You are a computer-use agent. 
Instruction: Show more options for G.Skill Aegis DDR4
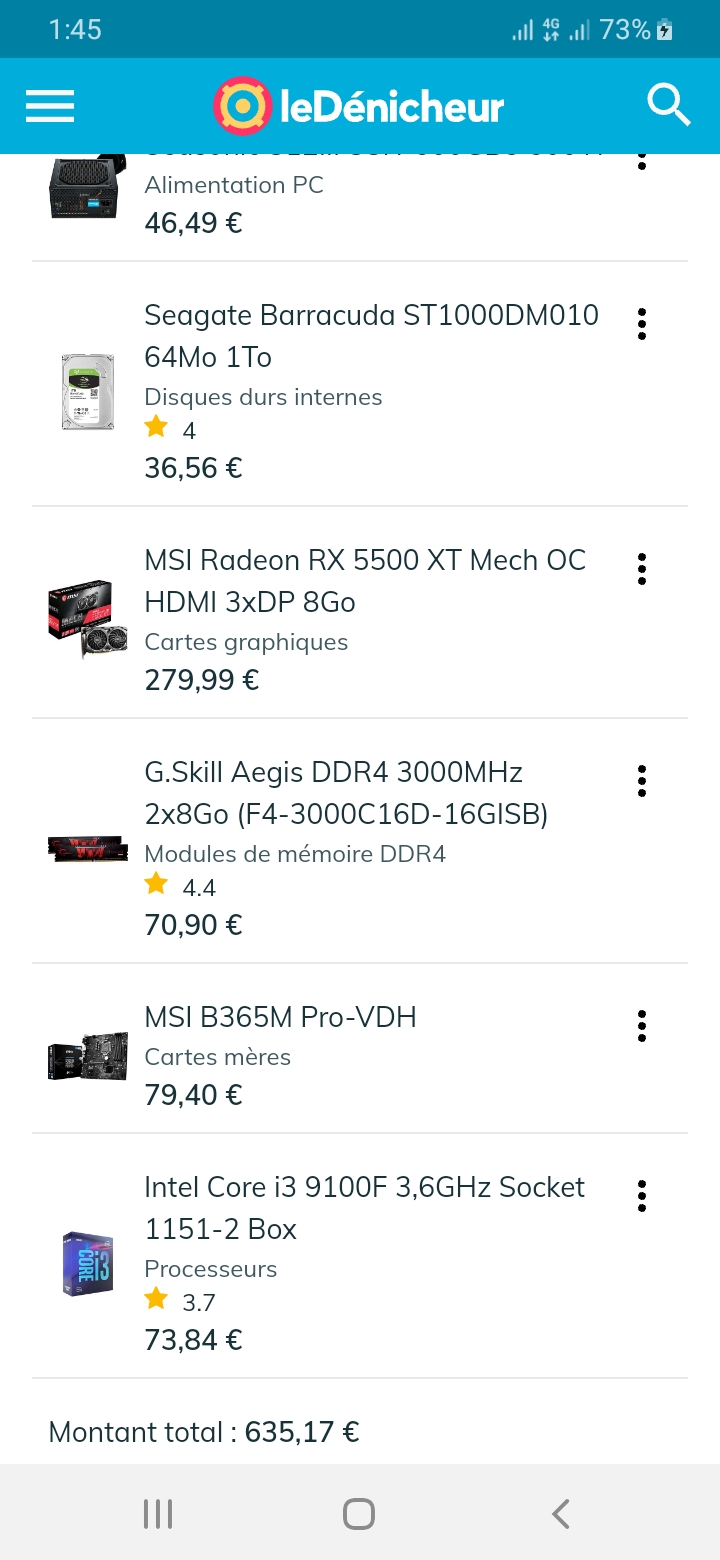[642, 781]
